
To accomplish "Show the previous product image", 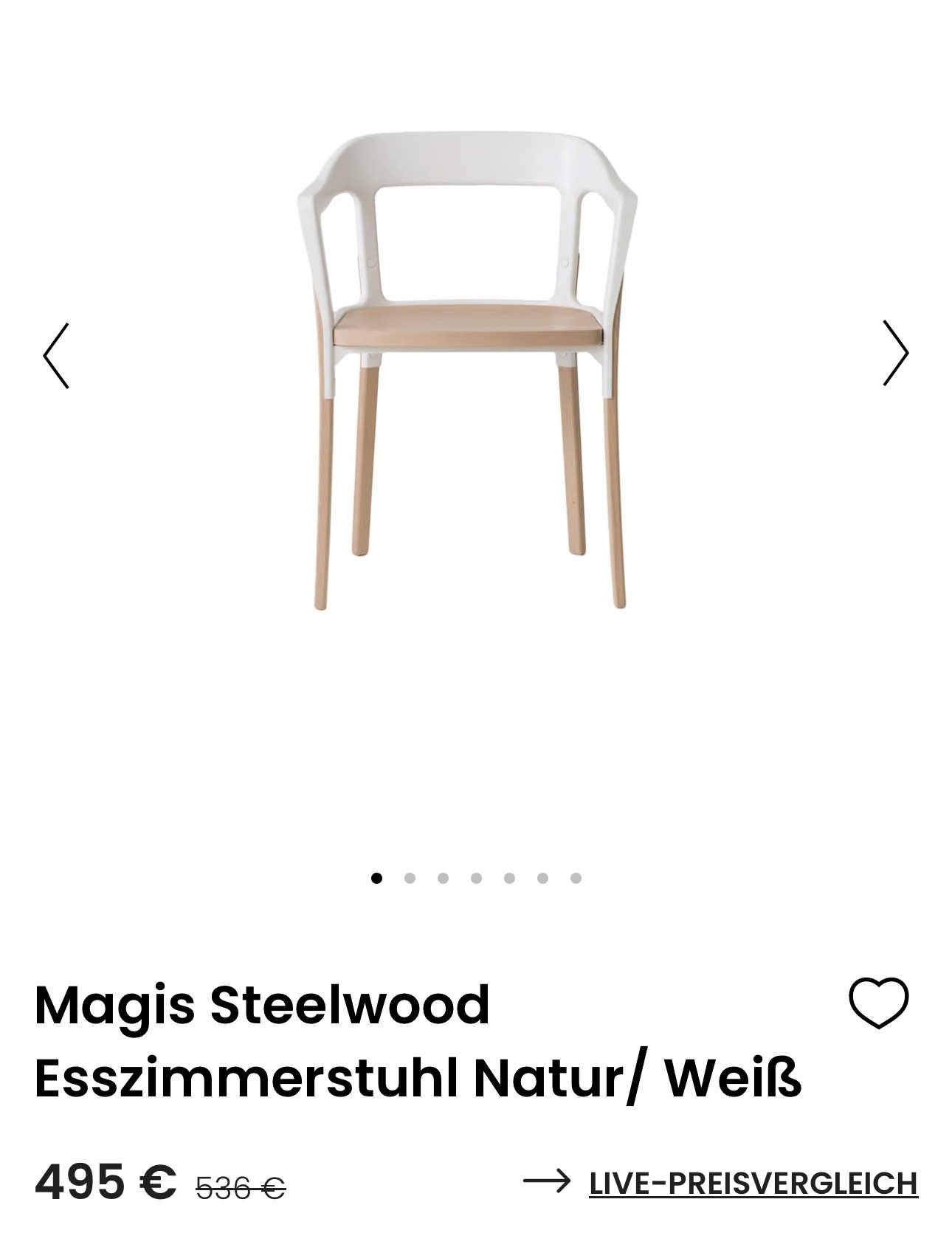I will pos(56,355).
